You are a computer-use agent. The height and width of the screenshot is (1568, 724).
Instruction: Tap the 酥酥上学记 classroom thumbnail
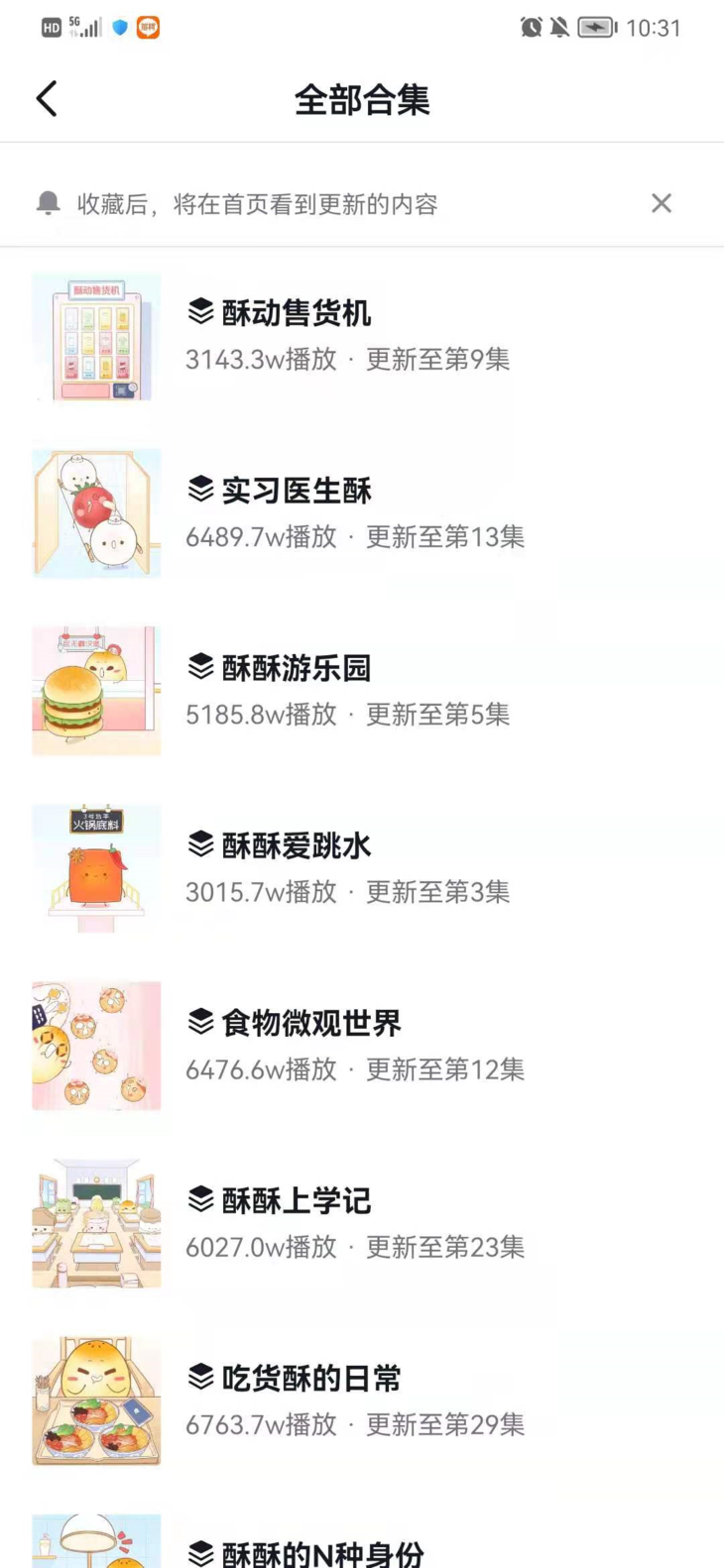96,1224
